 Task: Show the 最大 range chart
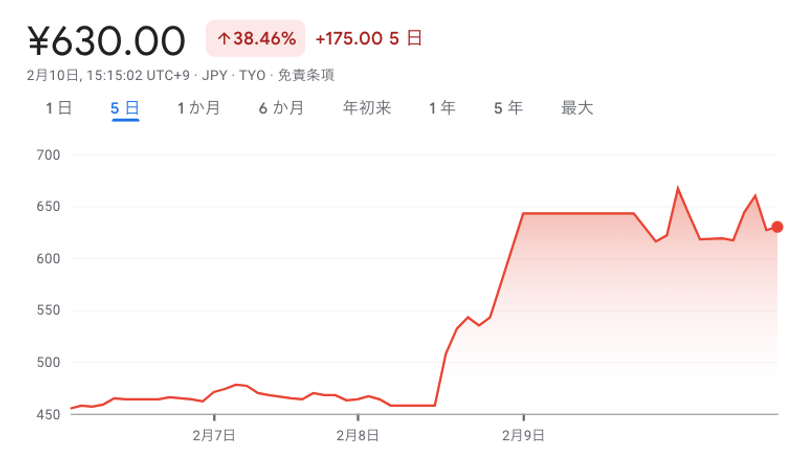(x=577, y=108)
